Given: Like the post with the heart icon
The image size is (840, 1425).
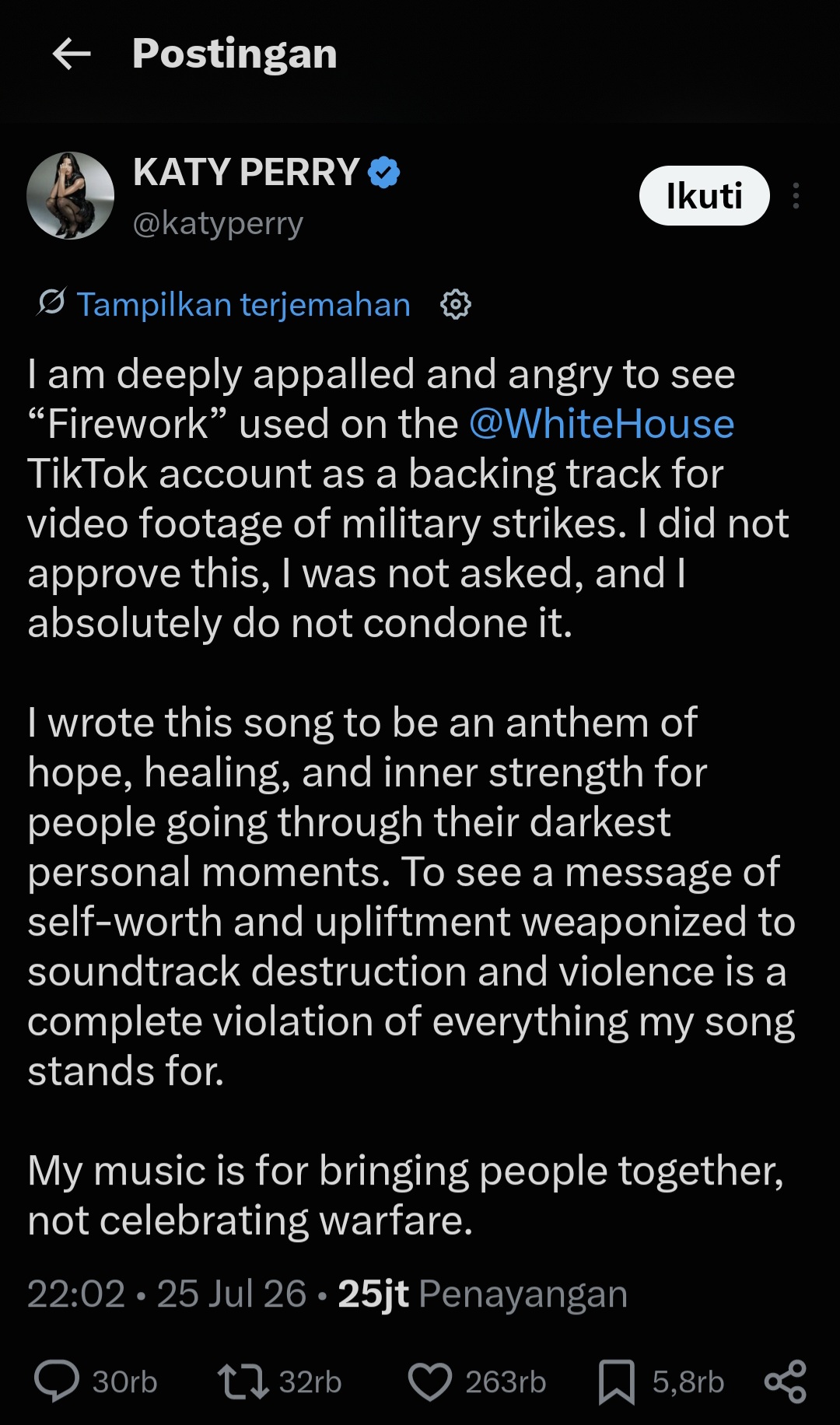Looking at the screenshot, I should tap(430, 1381).
